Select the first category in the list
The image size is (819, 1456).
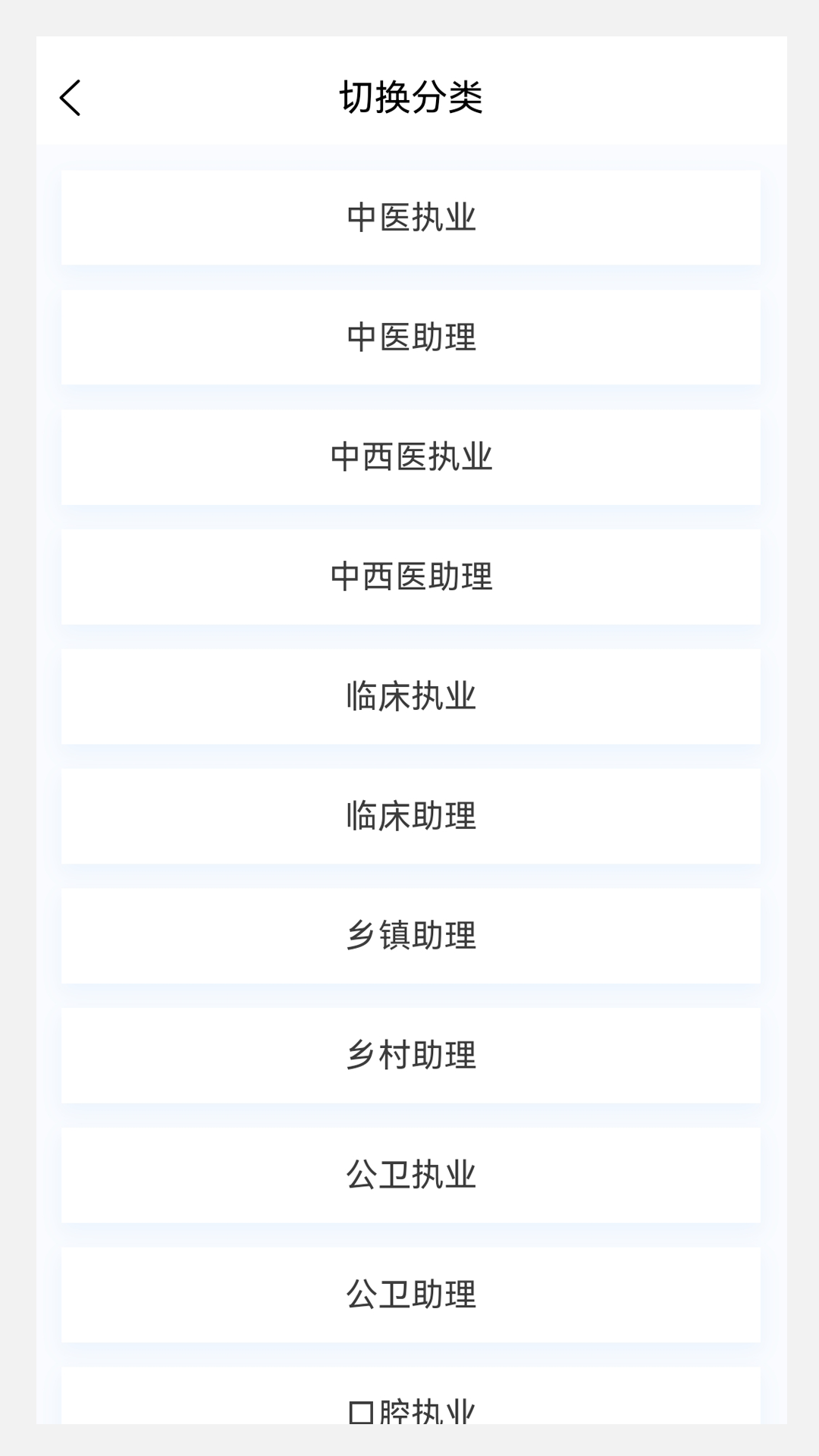pyautogui.click(x=409, y=216)
